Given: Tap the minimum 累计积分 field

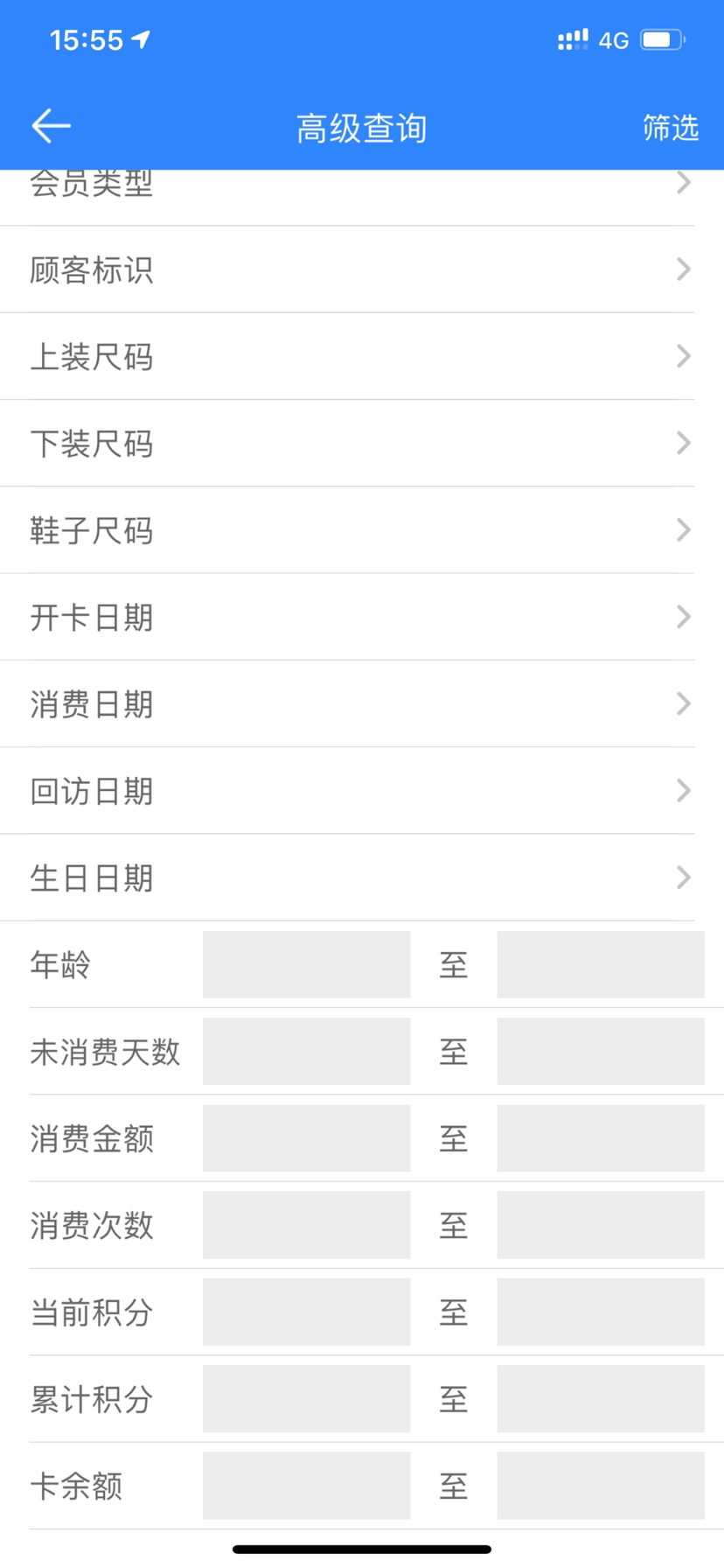Looking at the screenshot, I should click(x=306, y=1398).
